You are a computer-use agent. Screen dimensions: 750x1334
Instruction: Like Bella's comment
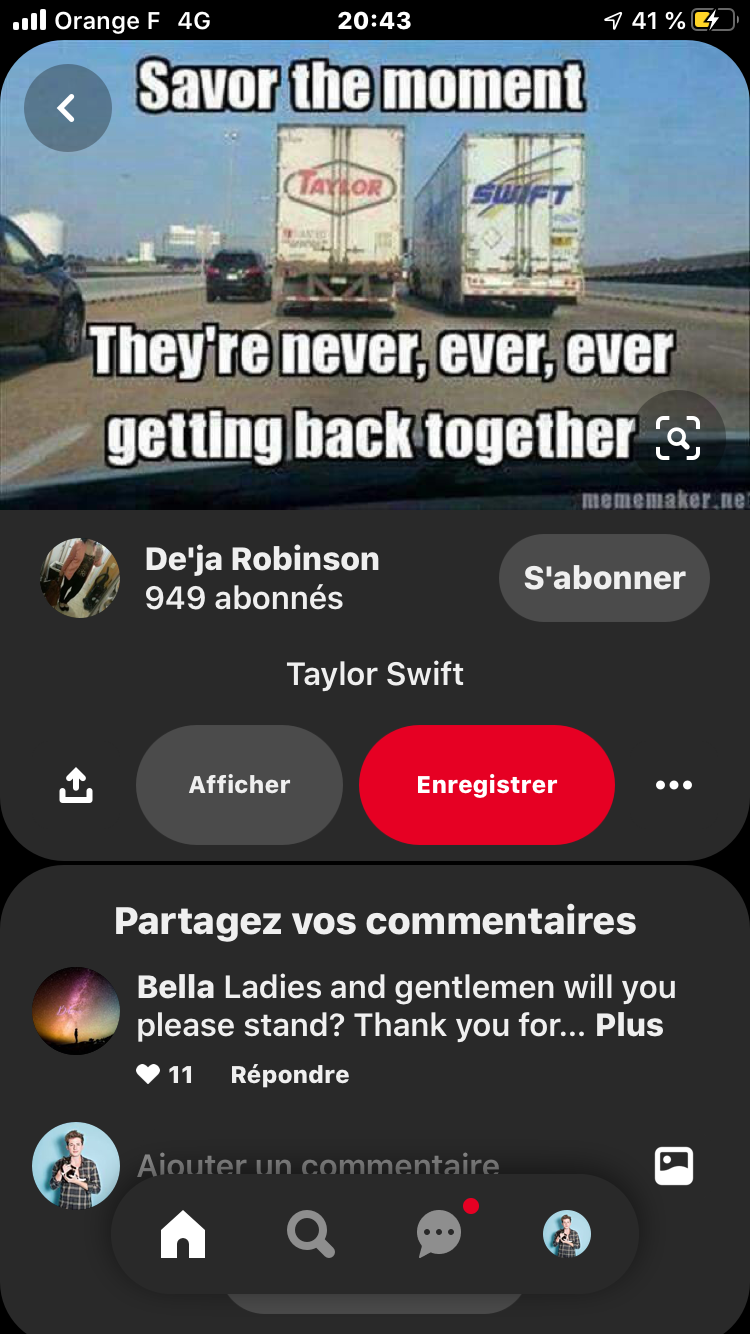point(148,1075)
